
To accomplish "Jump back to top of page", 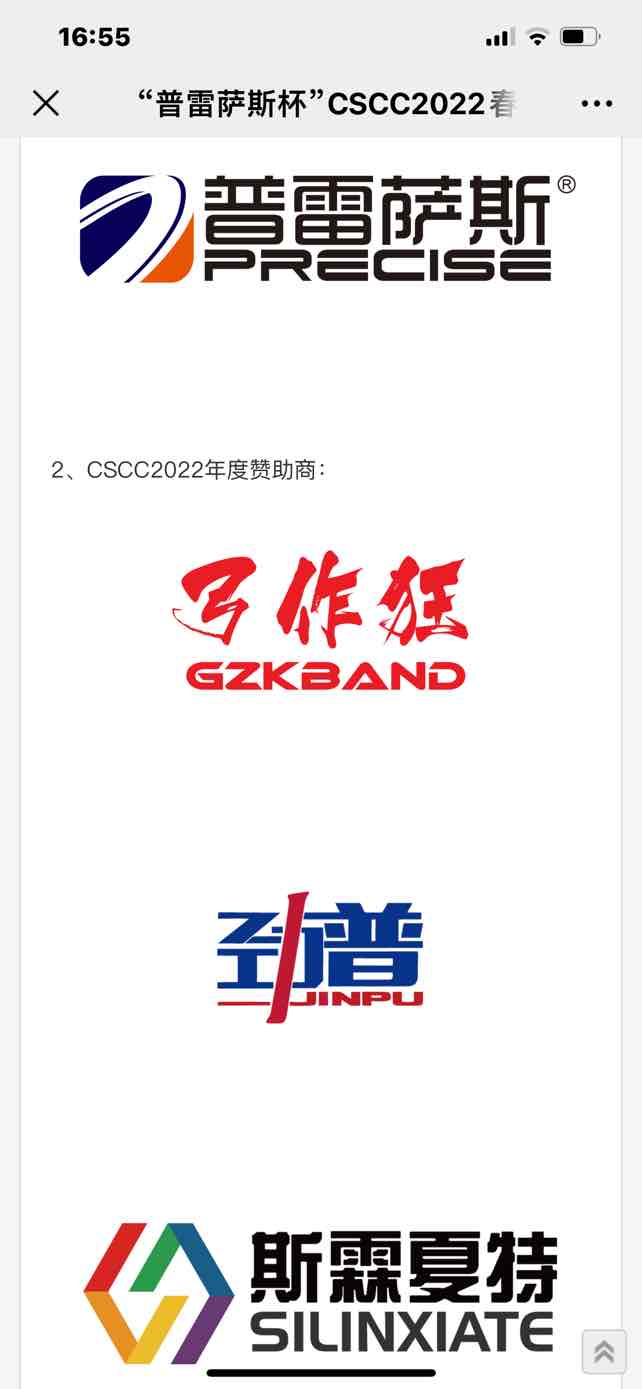I will click(x=604, y=1351).
